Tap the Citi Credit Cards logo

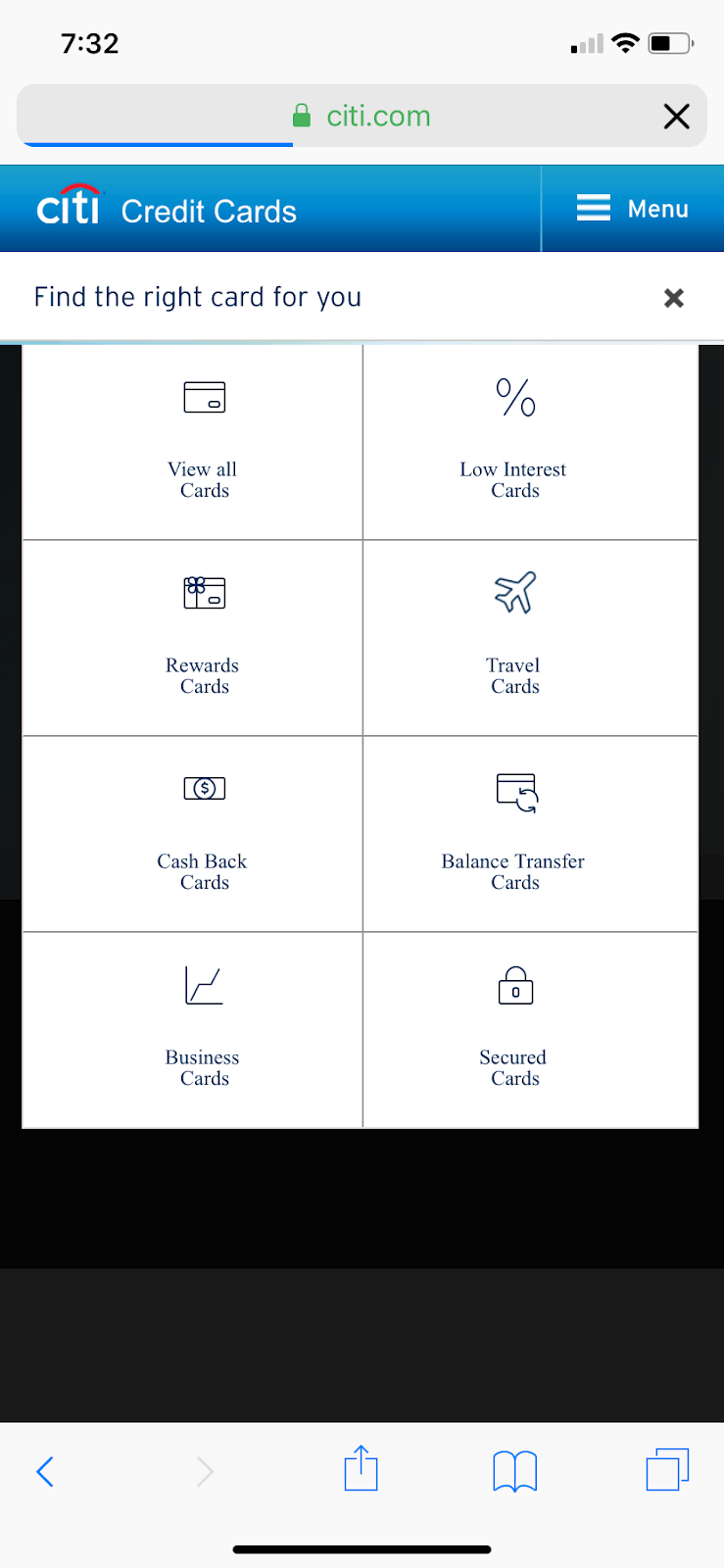(167, 206)
